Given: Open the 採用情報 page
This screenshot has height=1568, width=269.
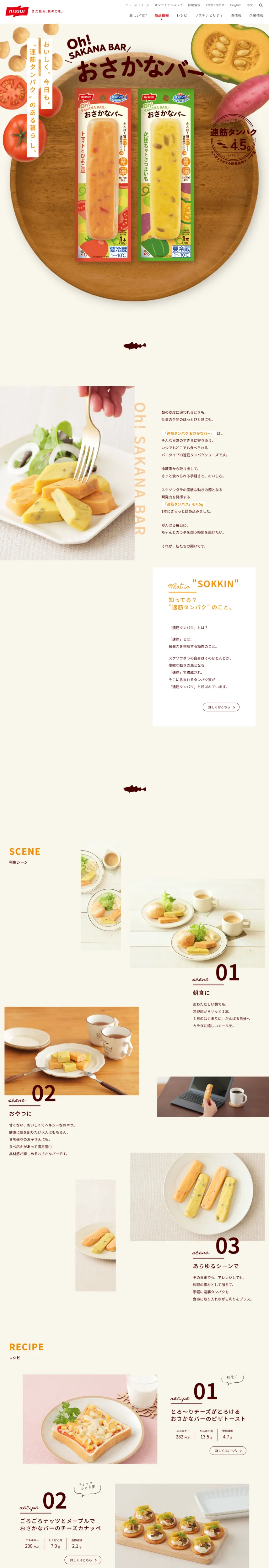Looking at the screenshot, I should [194, 5].
